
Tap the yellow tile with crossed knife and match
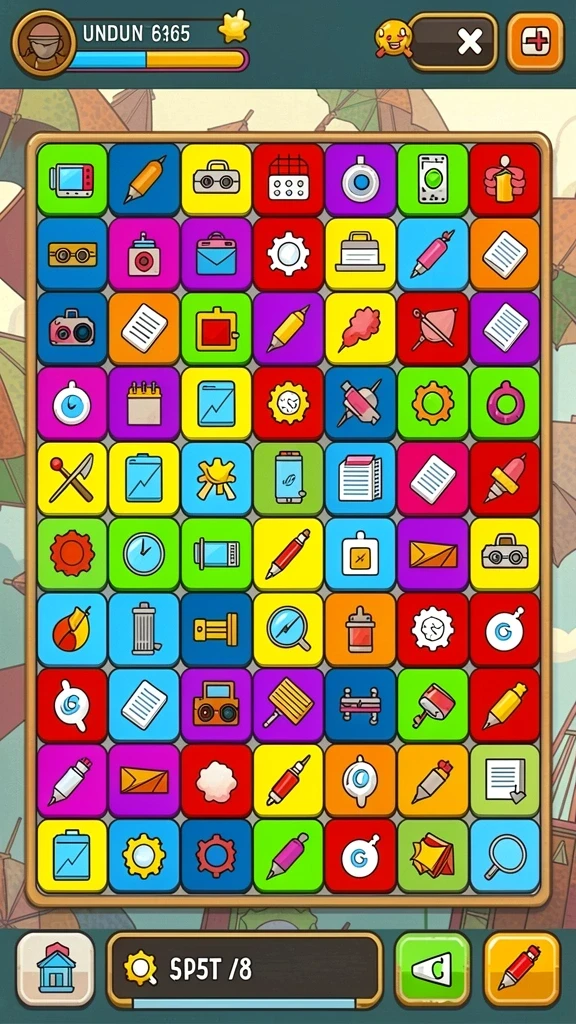point(72,479)
